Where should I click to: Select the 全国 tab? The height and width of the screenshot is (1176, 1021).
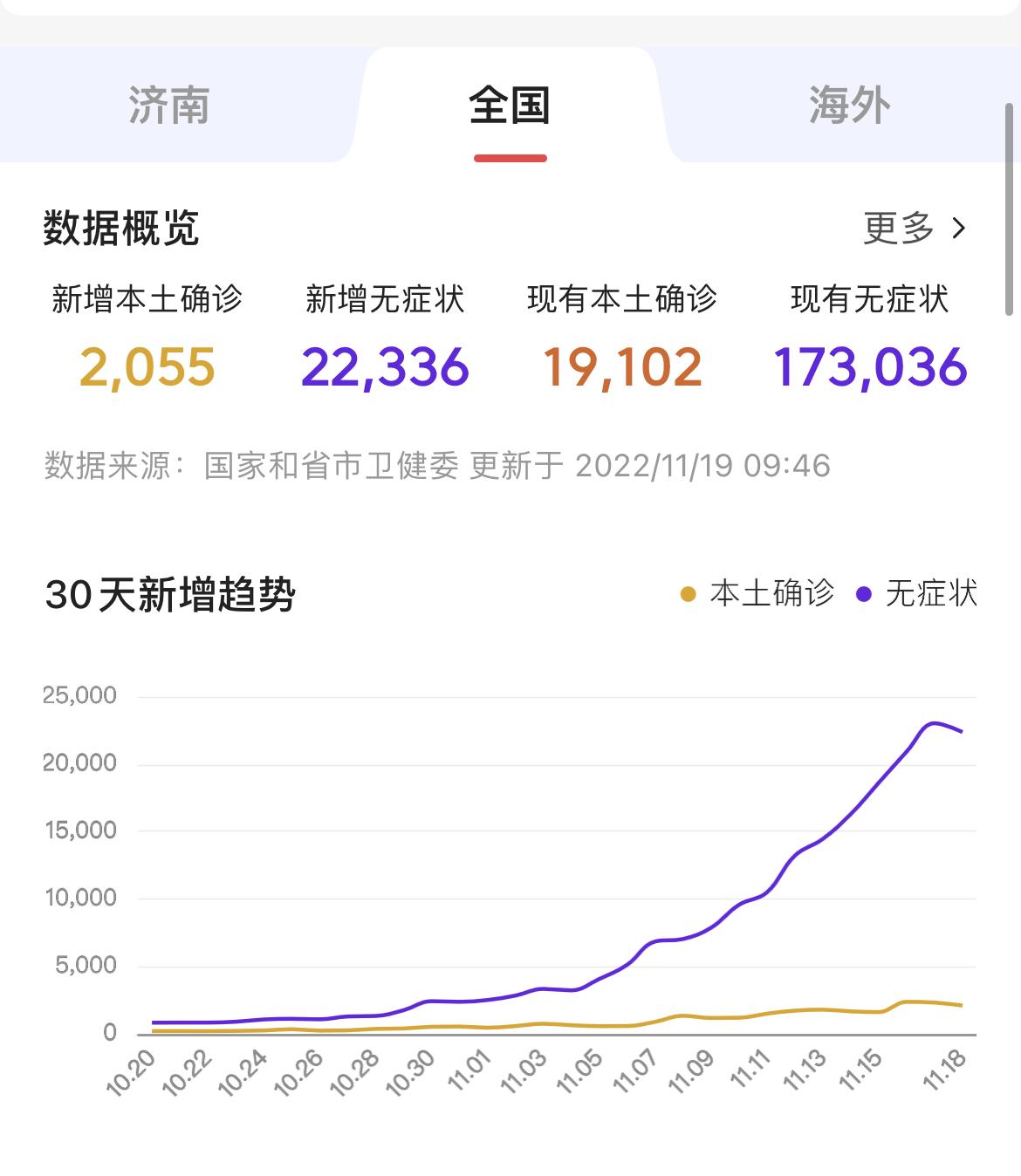(x=510, y=105)
